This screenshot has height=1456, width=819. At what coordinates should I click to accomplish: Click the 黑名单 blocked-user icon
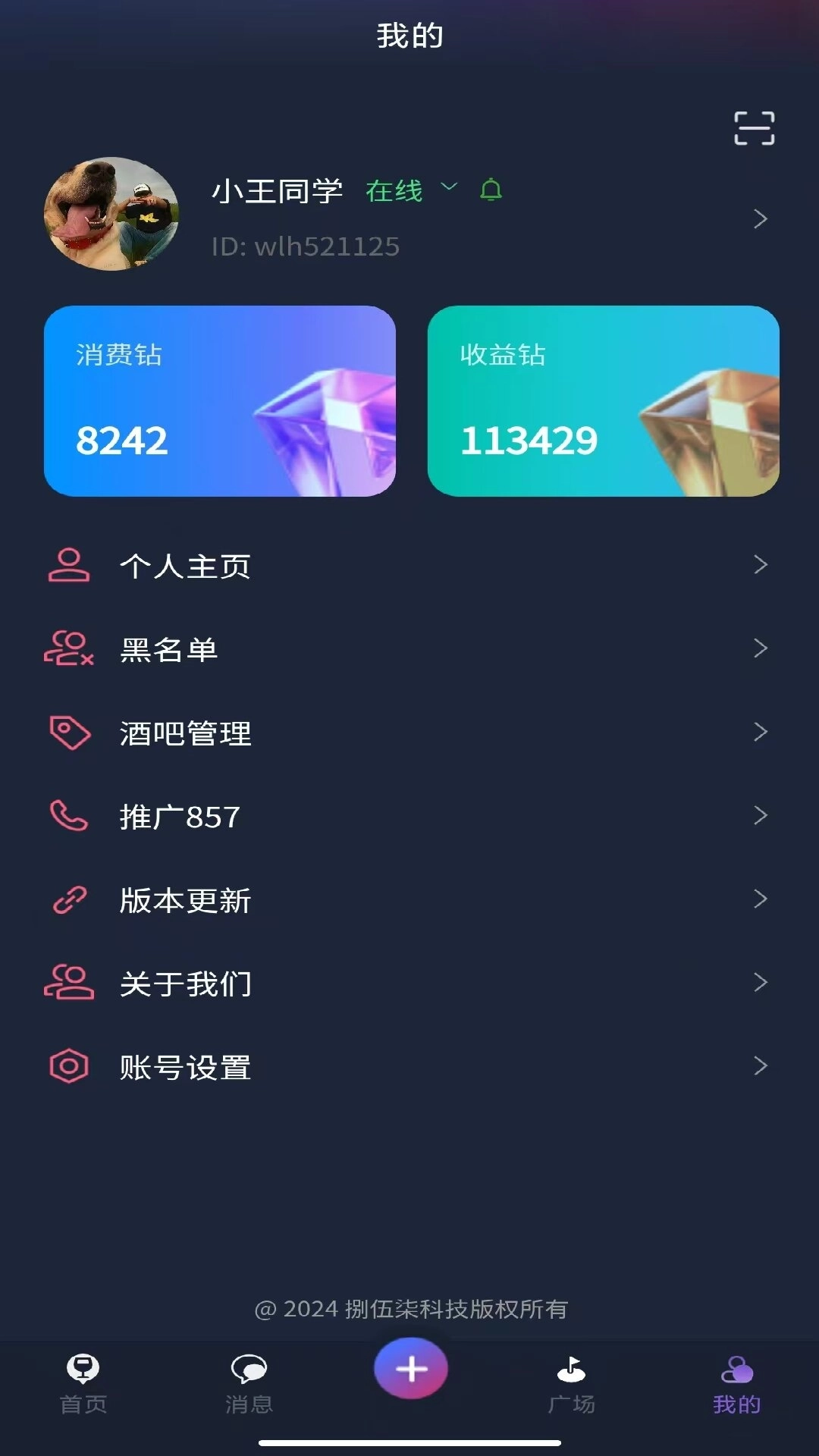coord(68,650)
